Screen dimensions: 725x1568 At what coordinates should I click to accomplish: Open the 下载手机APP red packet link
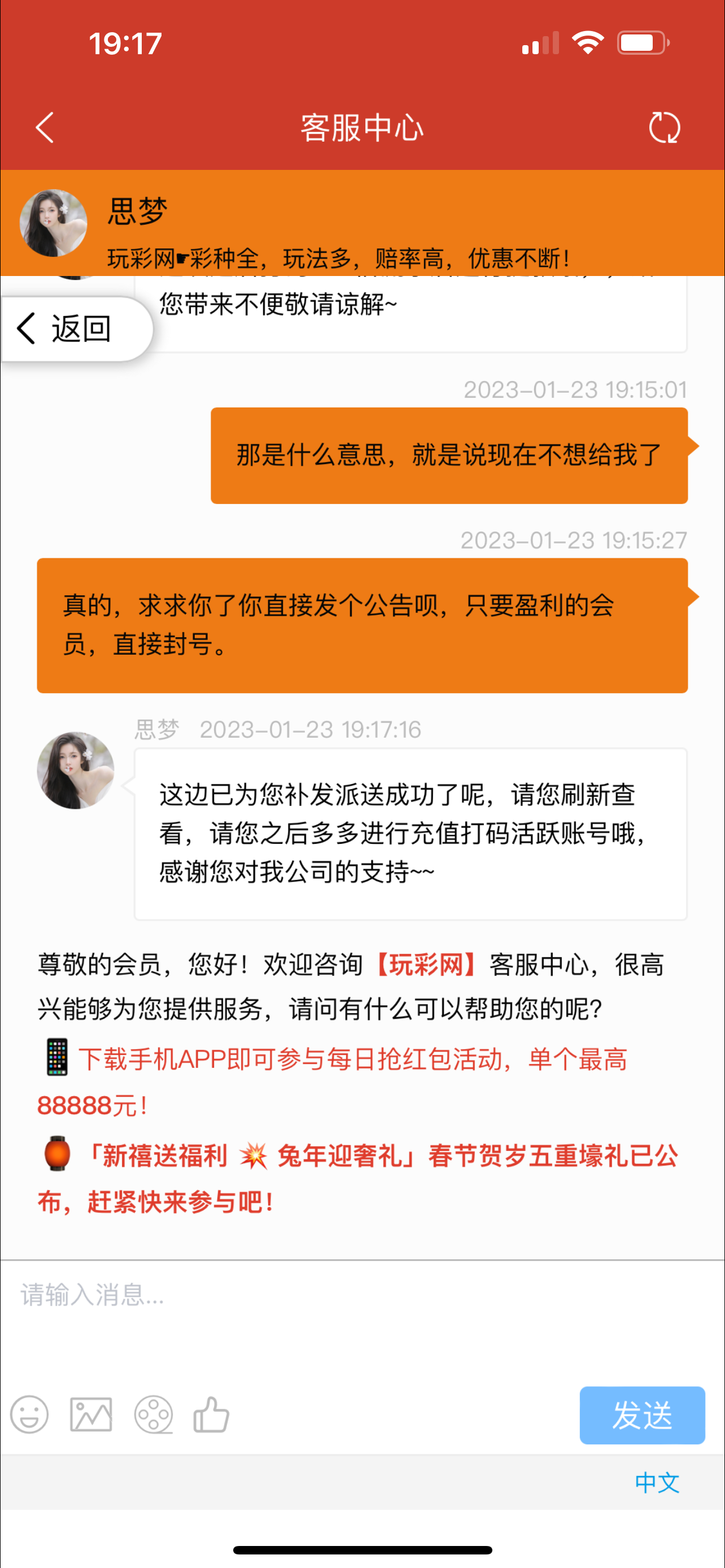click(353, 1061)
